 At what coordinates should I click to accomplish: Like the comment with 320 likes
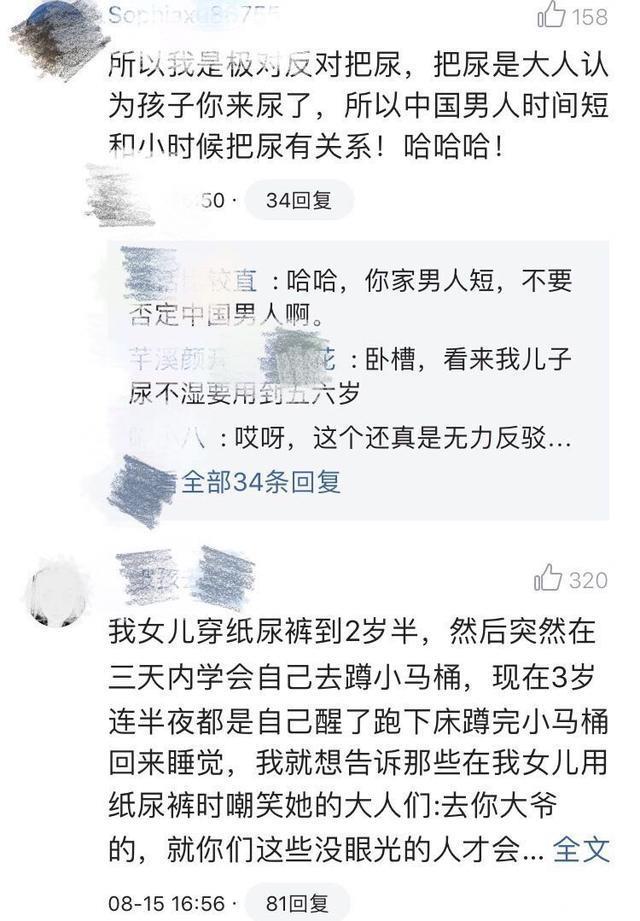coord(548,578)
